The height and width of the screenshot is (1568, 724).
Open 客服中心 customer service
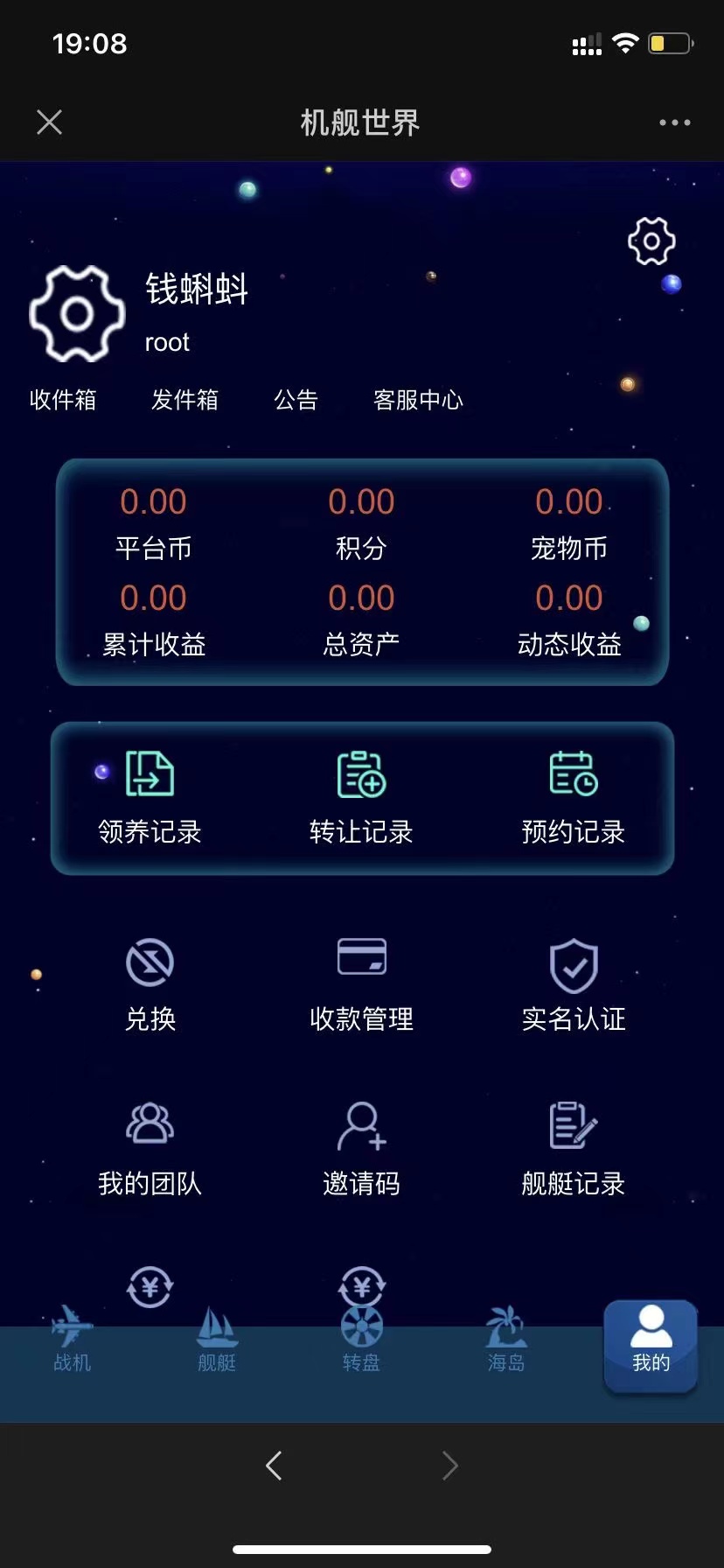[418, 400]
